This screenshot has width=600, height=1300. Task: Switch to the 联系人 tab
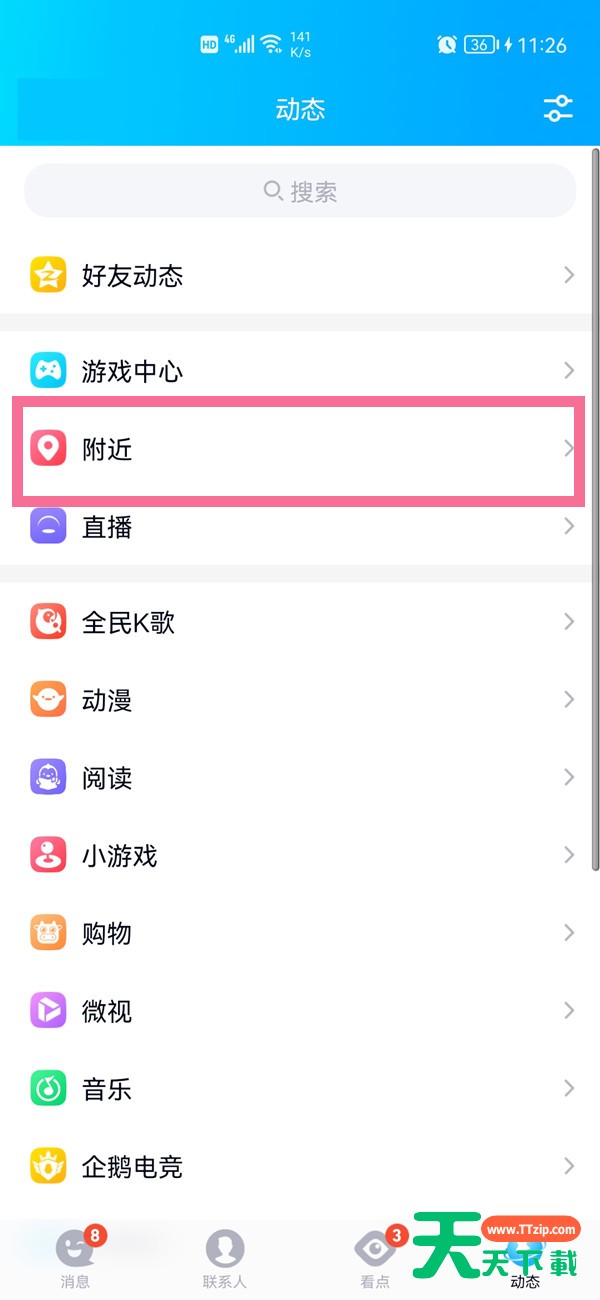[x=225, y=1257]
